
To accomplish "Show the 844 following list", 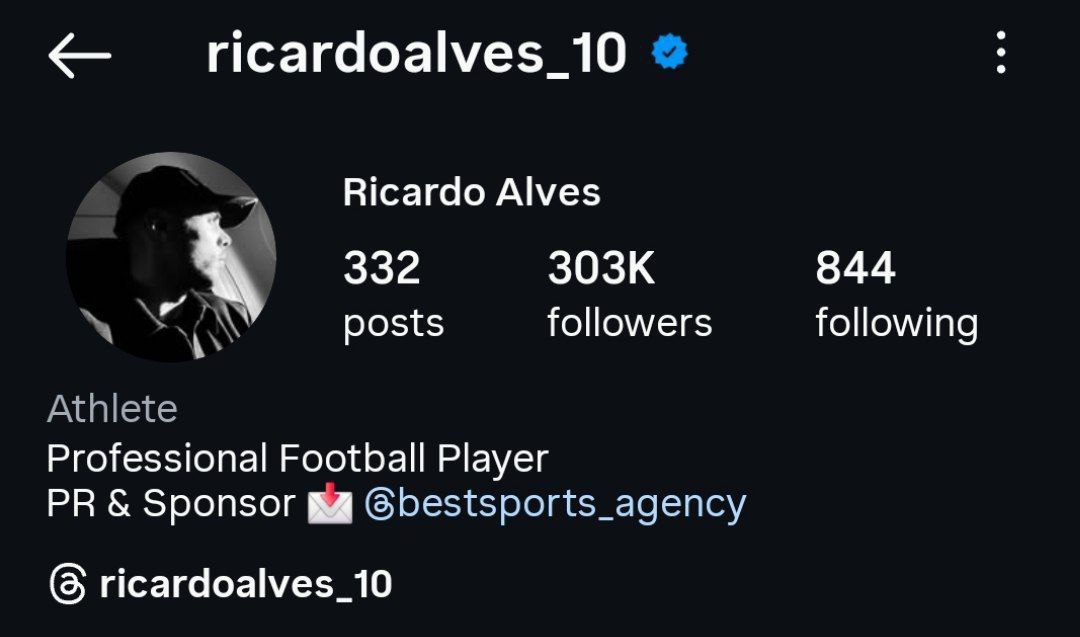I will [896, 295].
